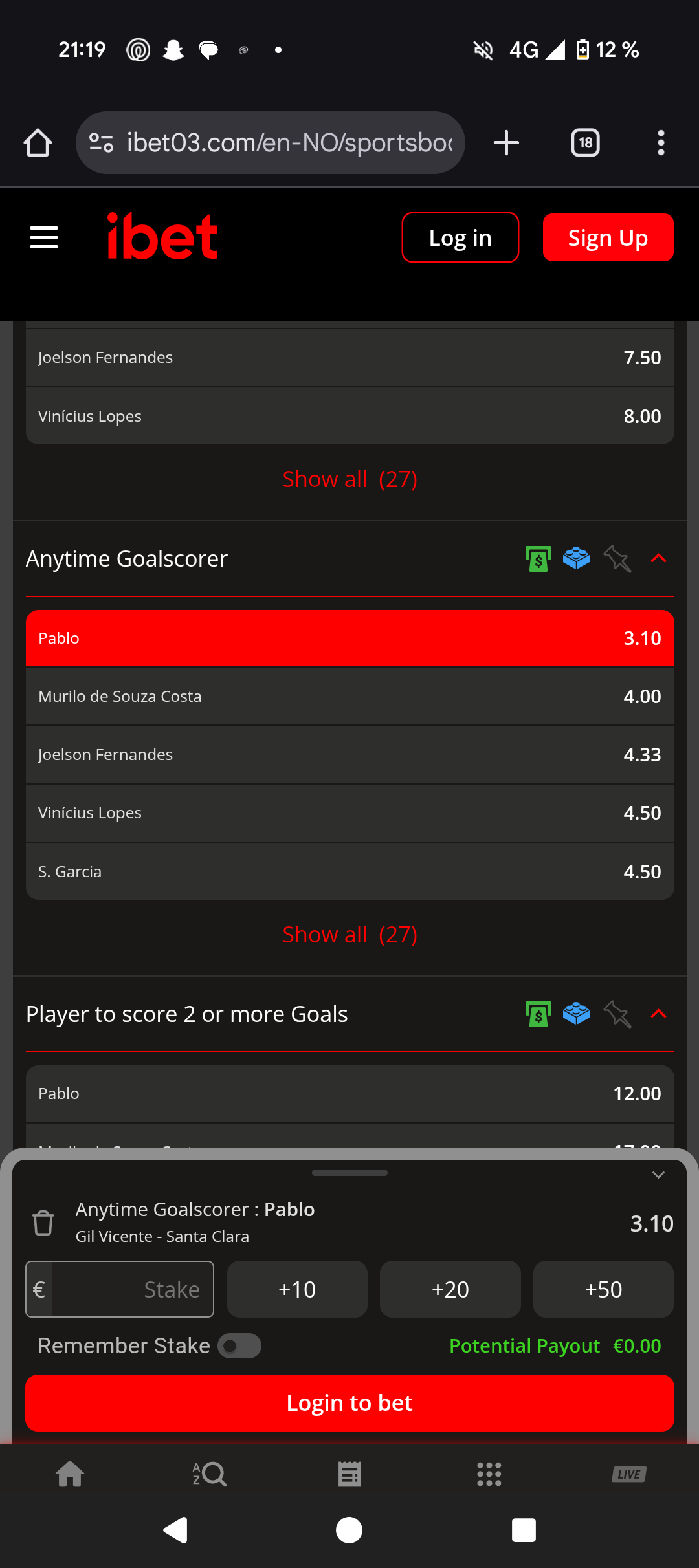
Task: Deselect Pablo Anytime Goalscorer at 3.10
Action: click(349, 638)
